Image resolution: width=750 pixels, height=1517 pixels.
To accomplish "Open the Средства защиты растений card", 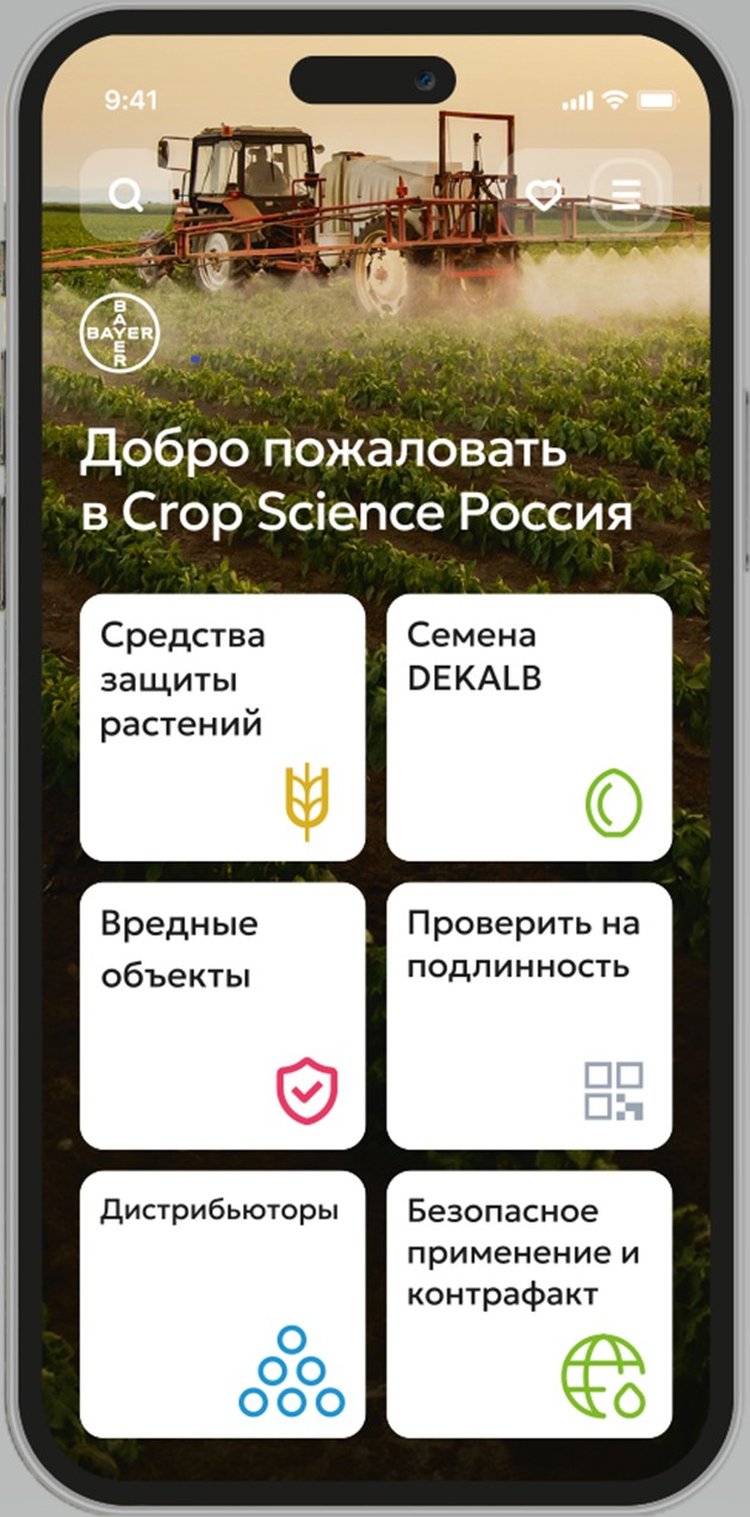I will [222, 728].
